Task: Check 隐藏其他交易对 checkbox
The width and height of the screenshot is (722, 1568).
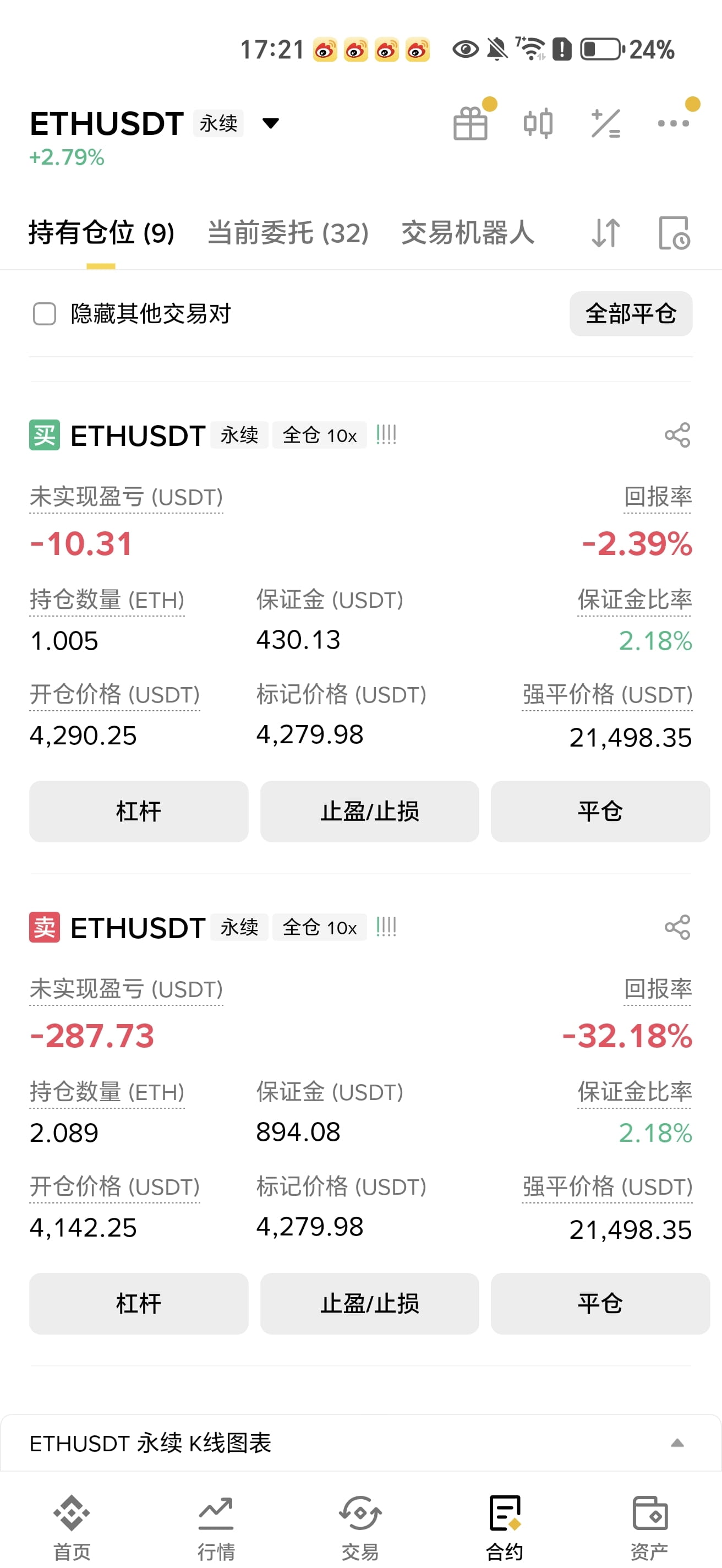Action: [x=45, y=314]
